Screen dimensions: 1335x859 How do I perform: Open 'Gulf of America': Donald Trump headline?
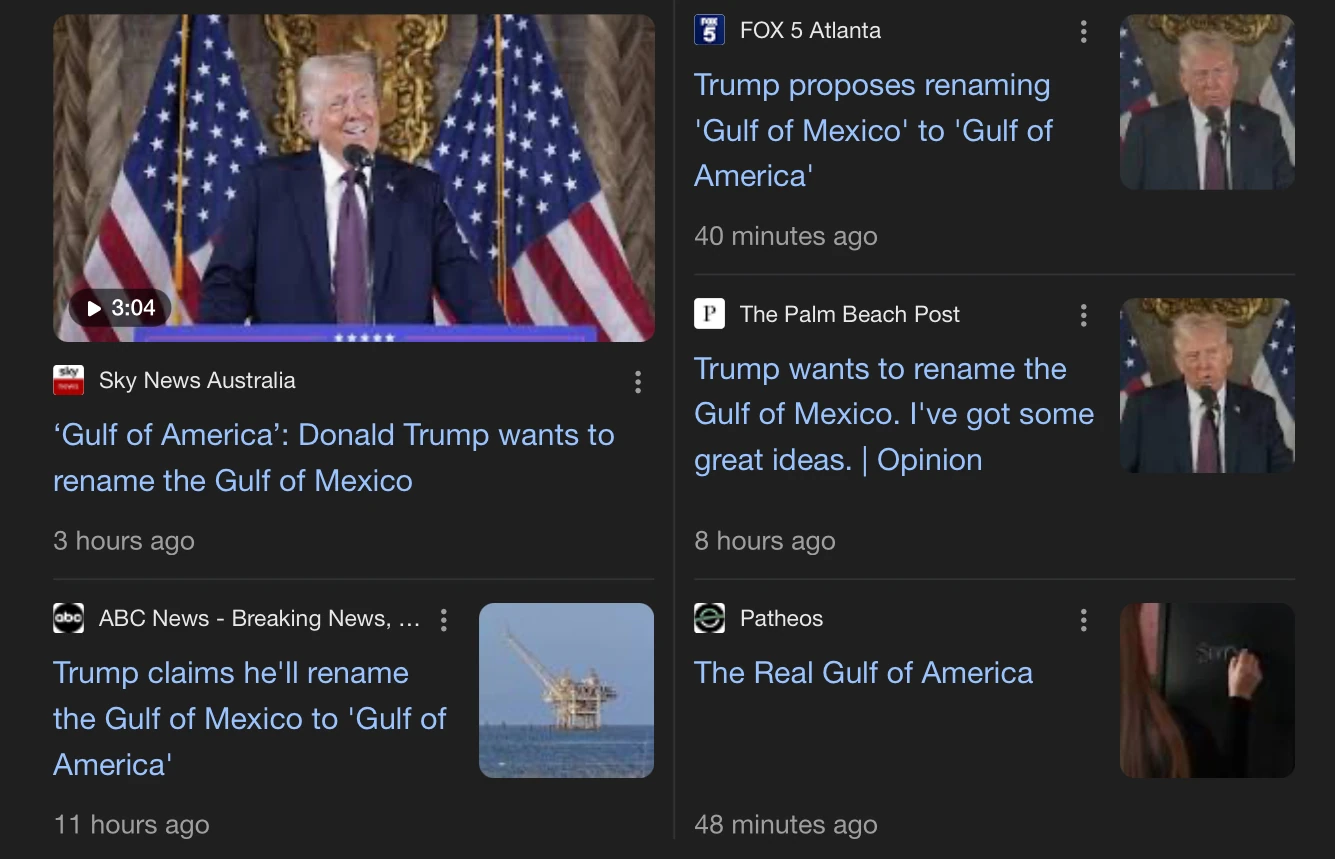tap(333, 457)
